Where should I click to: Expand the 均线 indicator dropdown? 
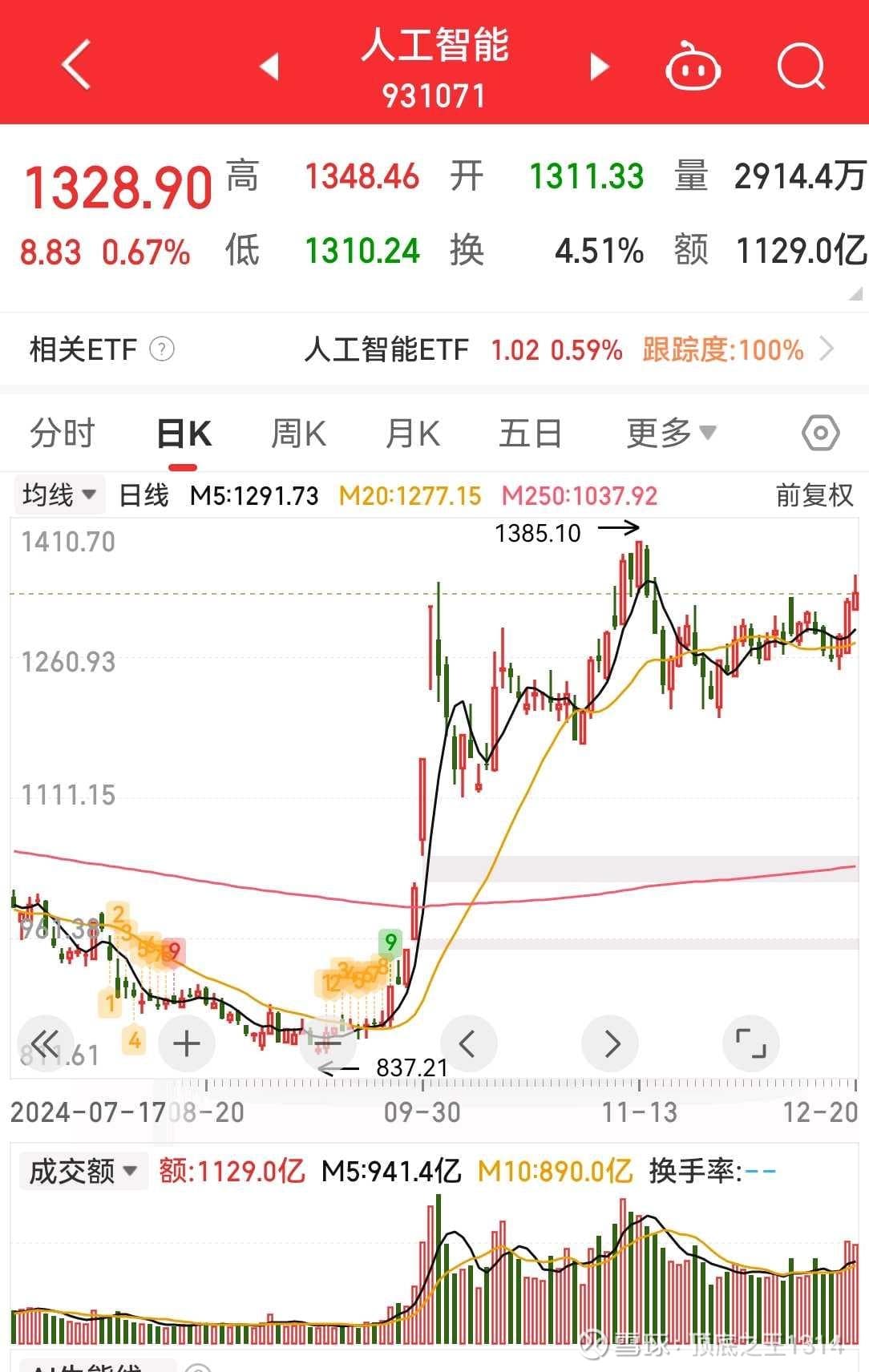point(60,495)
